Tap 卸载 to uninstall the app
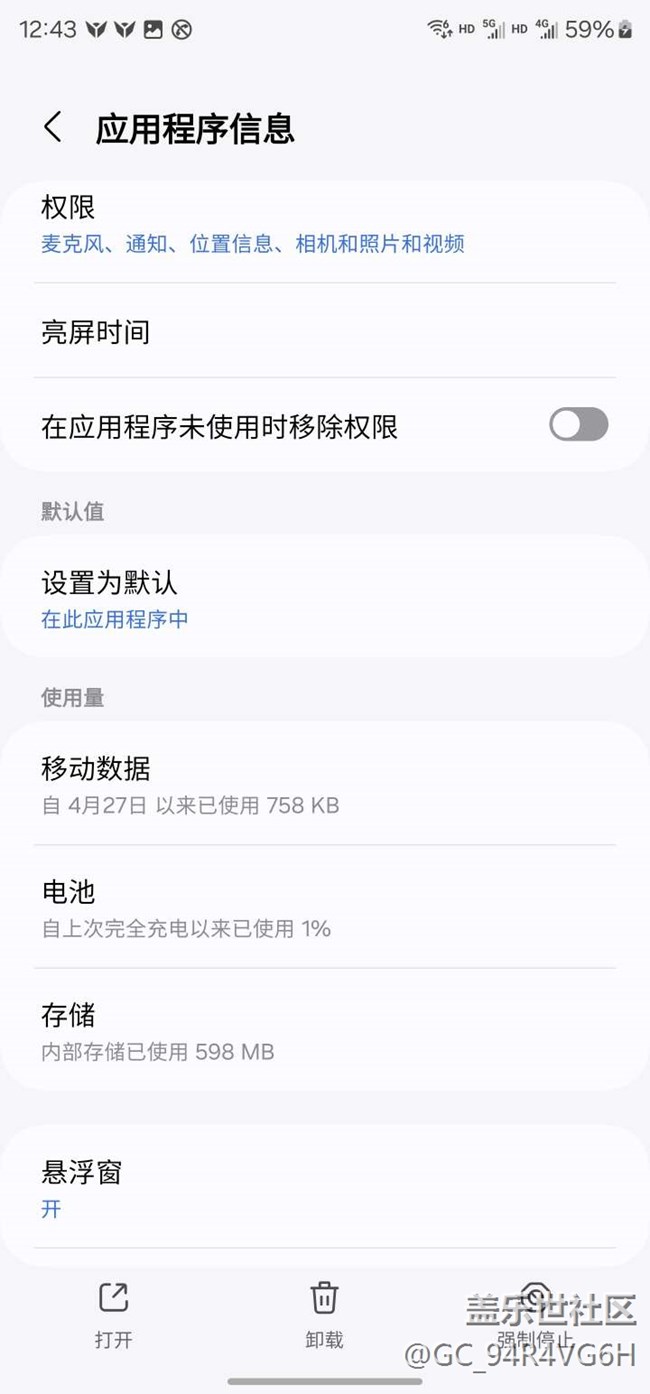This screenshot has height=1394, width=650. pyautogui.click(x=324, y=1315)
